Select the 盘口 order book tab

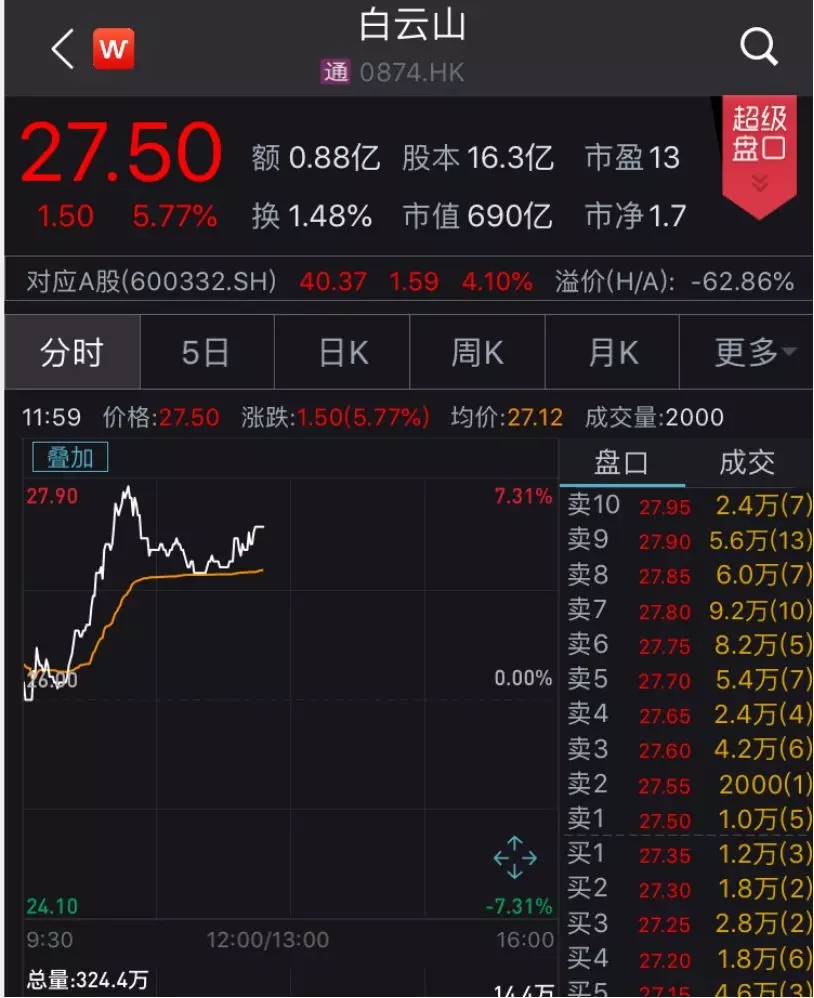(x=621, y=463)
